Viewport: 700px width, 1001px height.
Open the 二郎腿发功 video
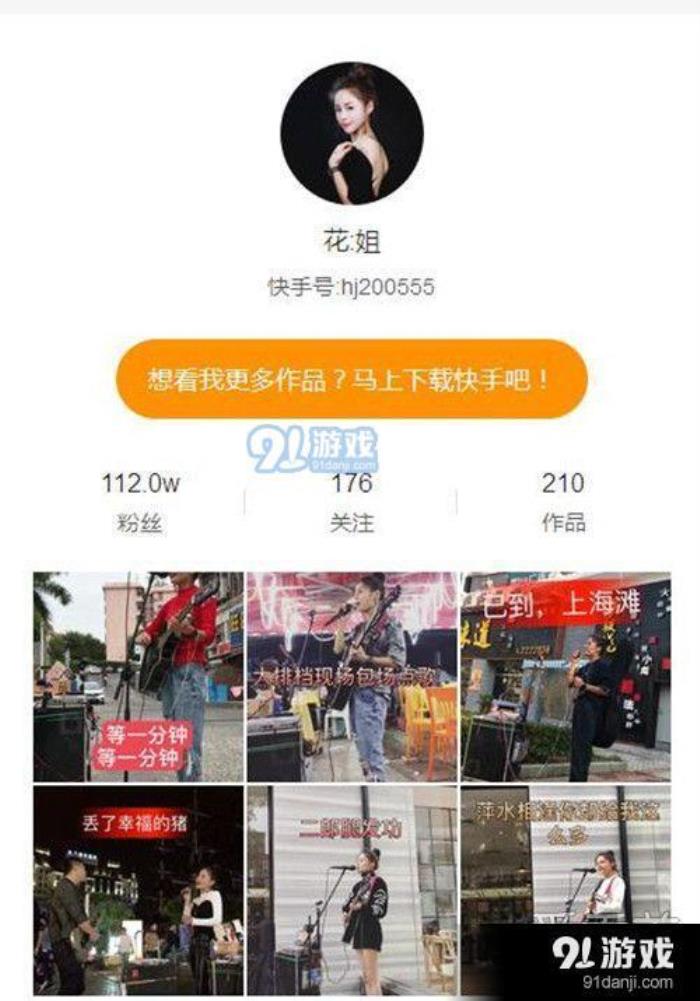pos(351,888)
